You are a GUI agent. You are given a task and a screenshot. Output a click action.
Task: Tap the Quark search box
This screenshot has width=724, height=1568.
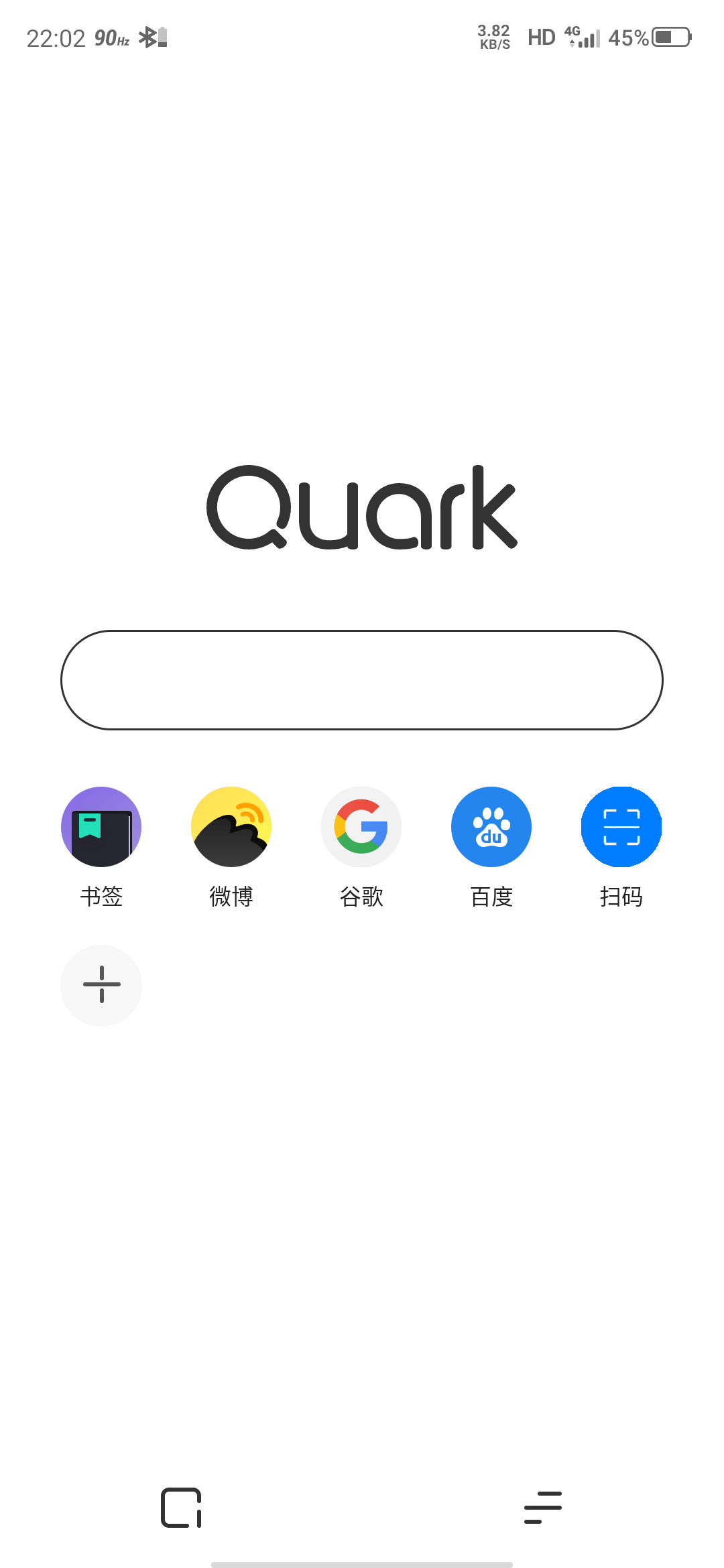pos(362,679)
